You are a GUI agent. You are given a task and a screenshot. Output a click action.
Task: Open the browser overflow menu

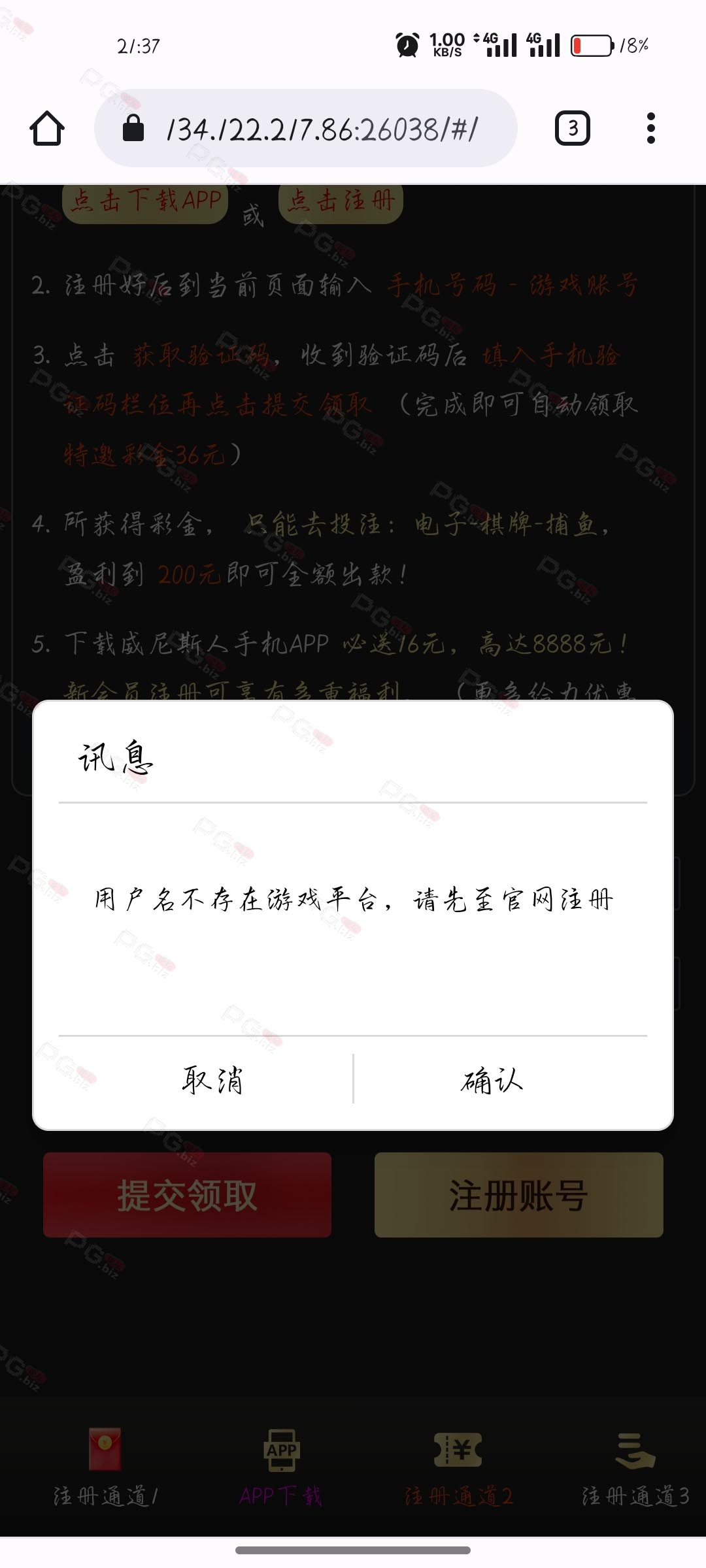point(650,128)
